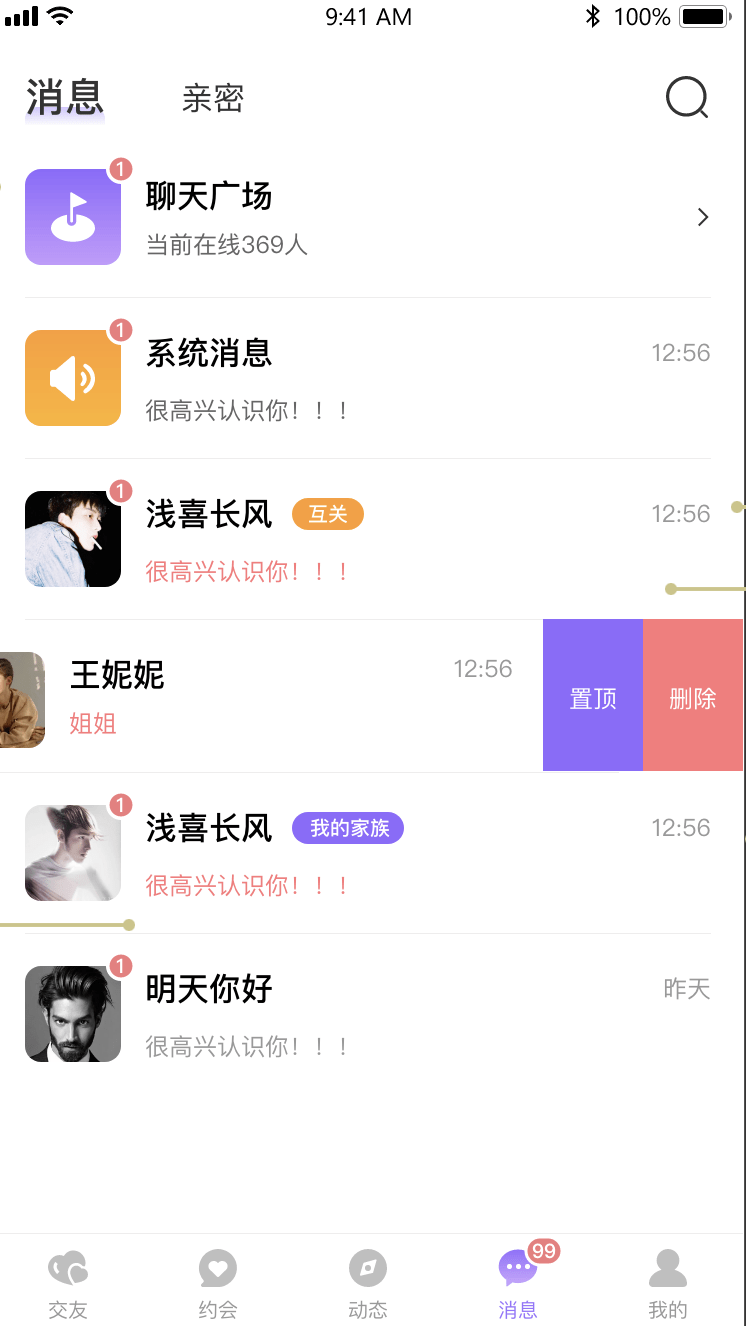Viewport: 746px width, 1326px height.
Task: Open the search magnifier icon
Action: (687, 98)
